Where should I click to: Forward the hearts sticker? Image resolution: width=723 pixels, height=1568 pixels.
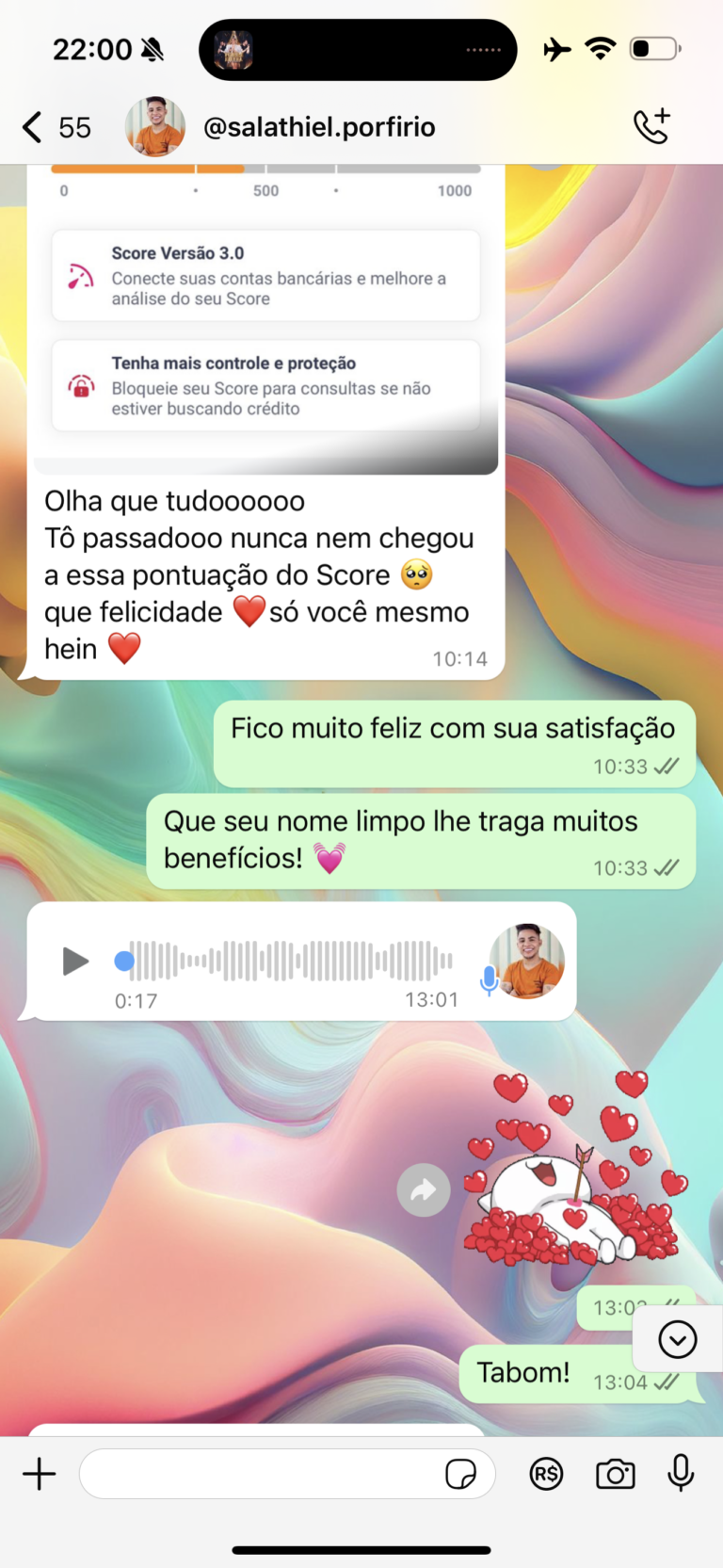click(x=424, y=1190)
